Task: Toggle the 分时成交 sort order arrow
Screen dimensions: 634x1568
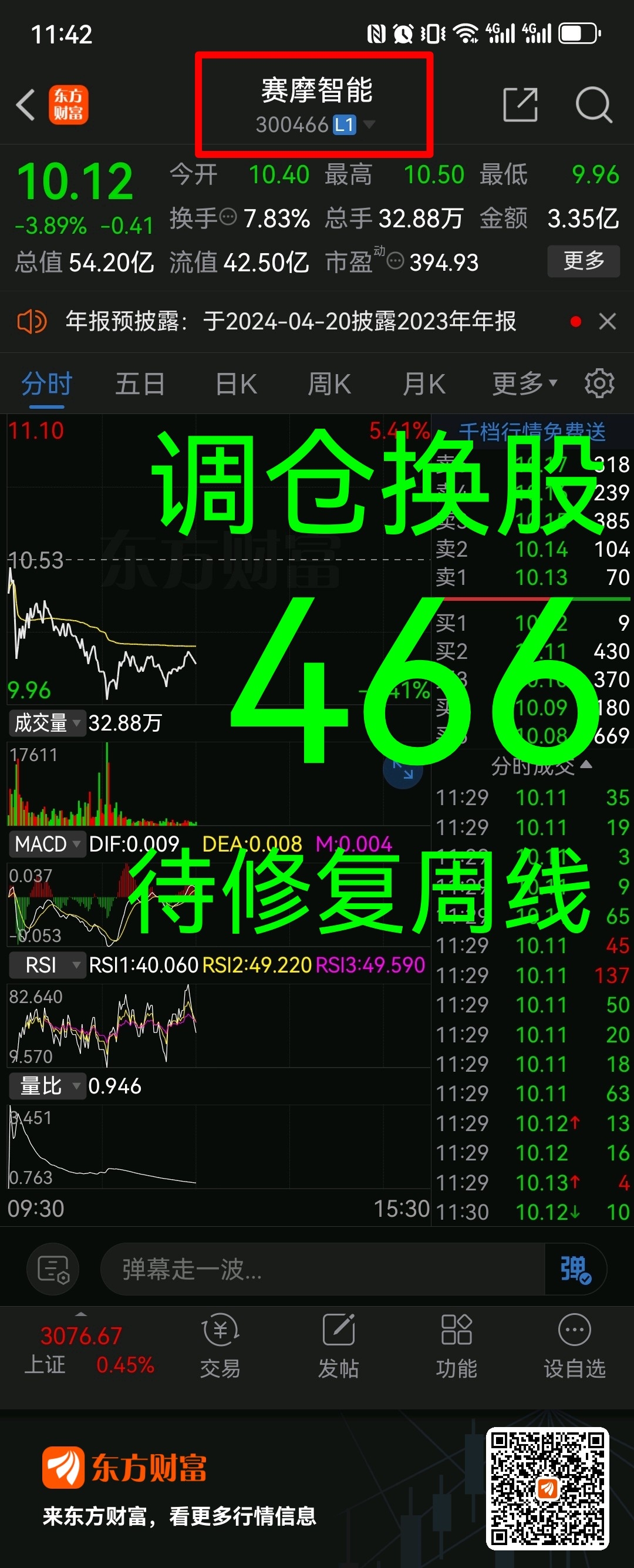Action: 585,767
